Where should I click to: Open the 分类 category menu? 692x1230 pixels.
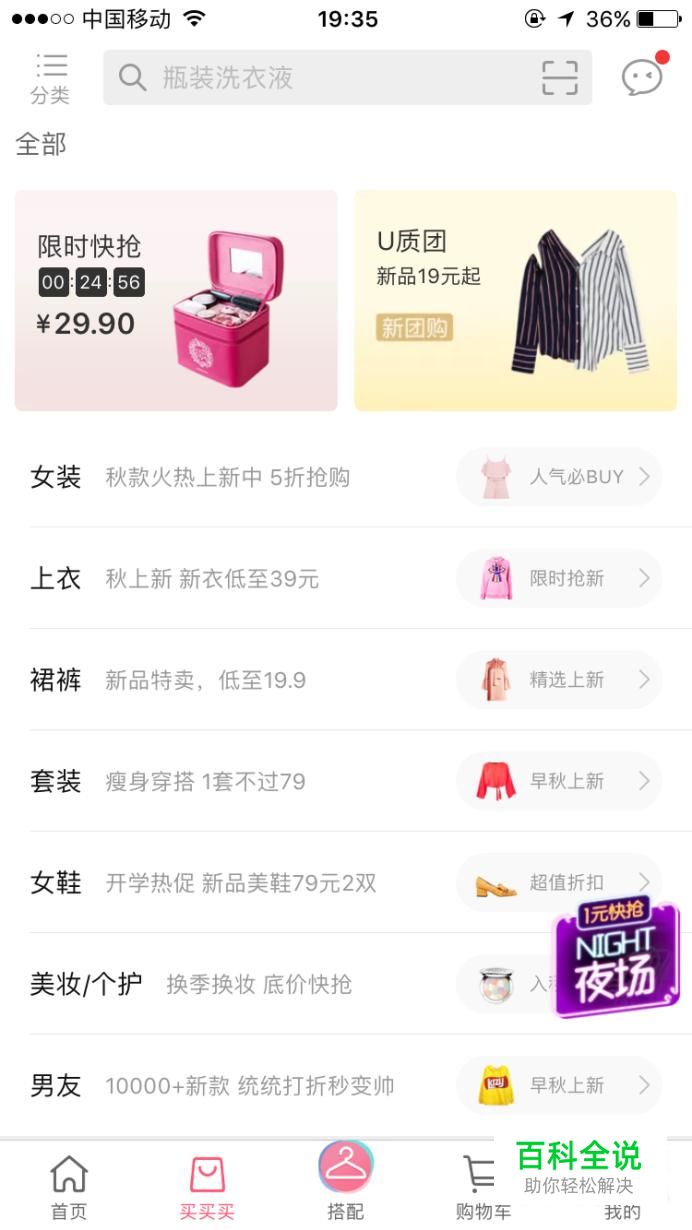pos(50,78)
